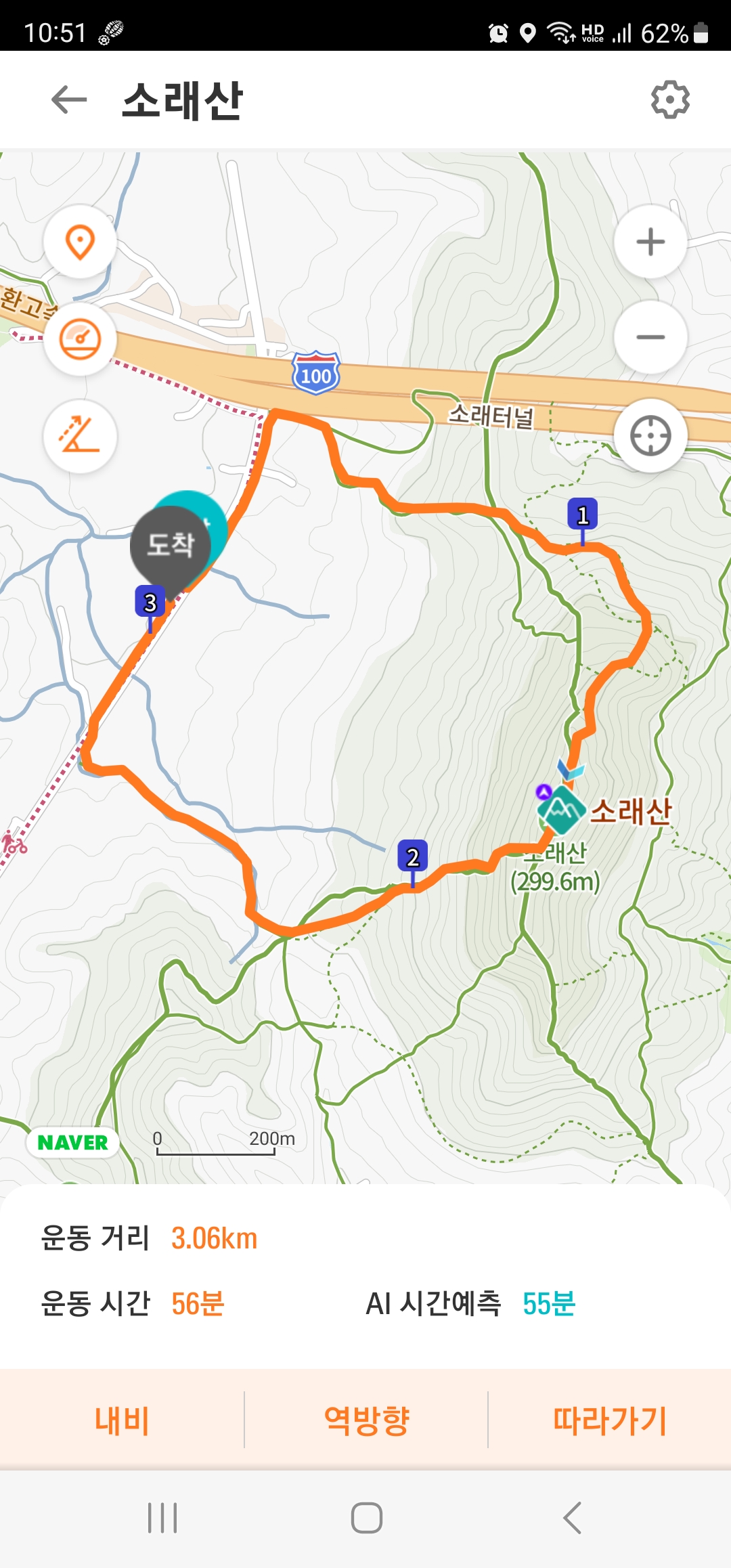Center map on my current location
Image resolution: width=731 pixels, height=1568 pixels.
pyautogui.click(x=650, y=436)
